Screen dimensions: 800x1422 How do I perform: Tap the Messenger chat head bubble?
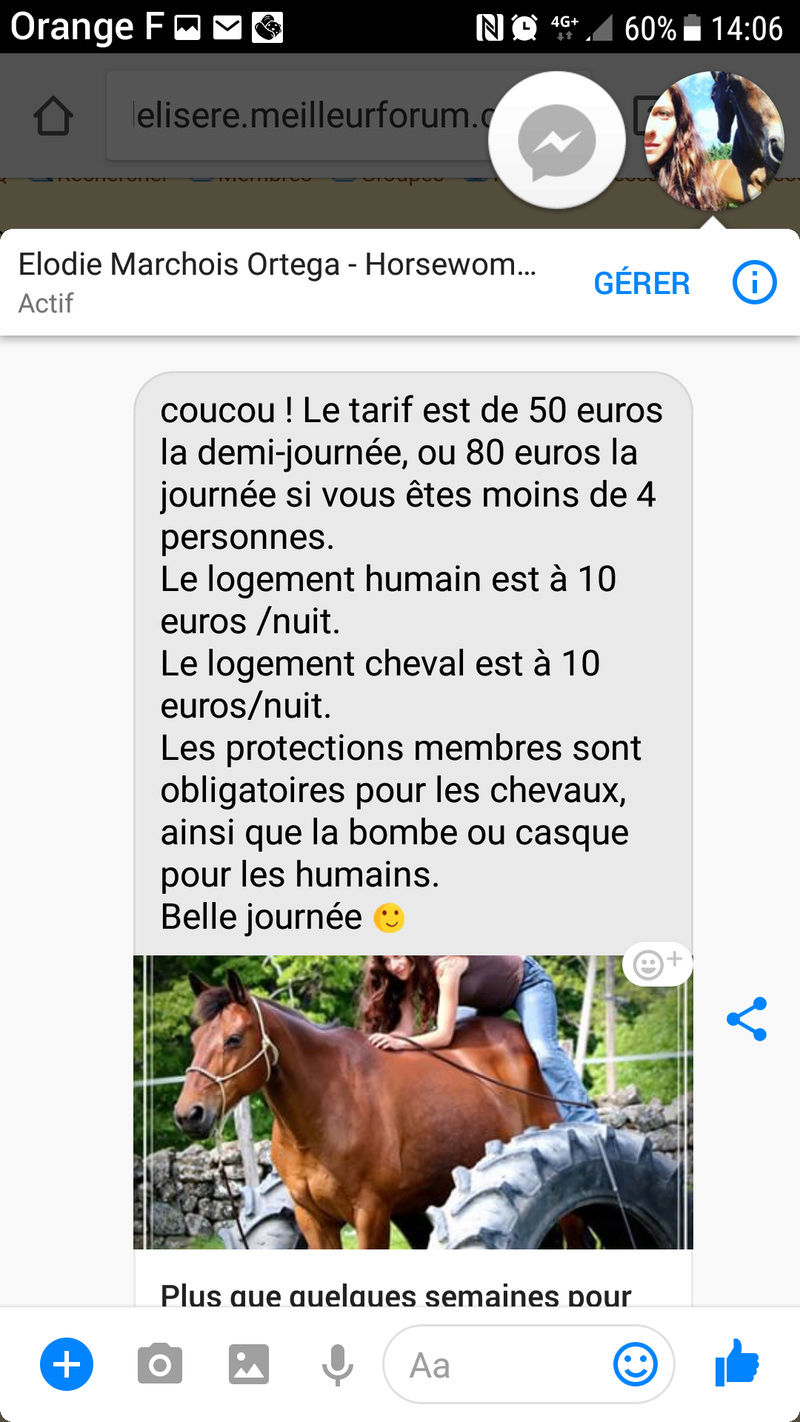557,140
